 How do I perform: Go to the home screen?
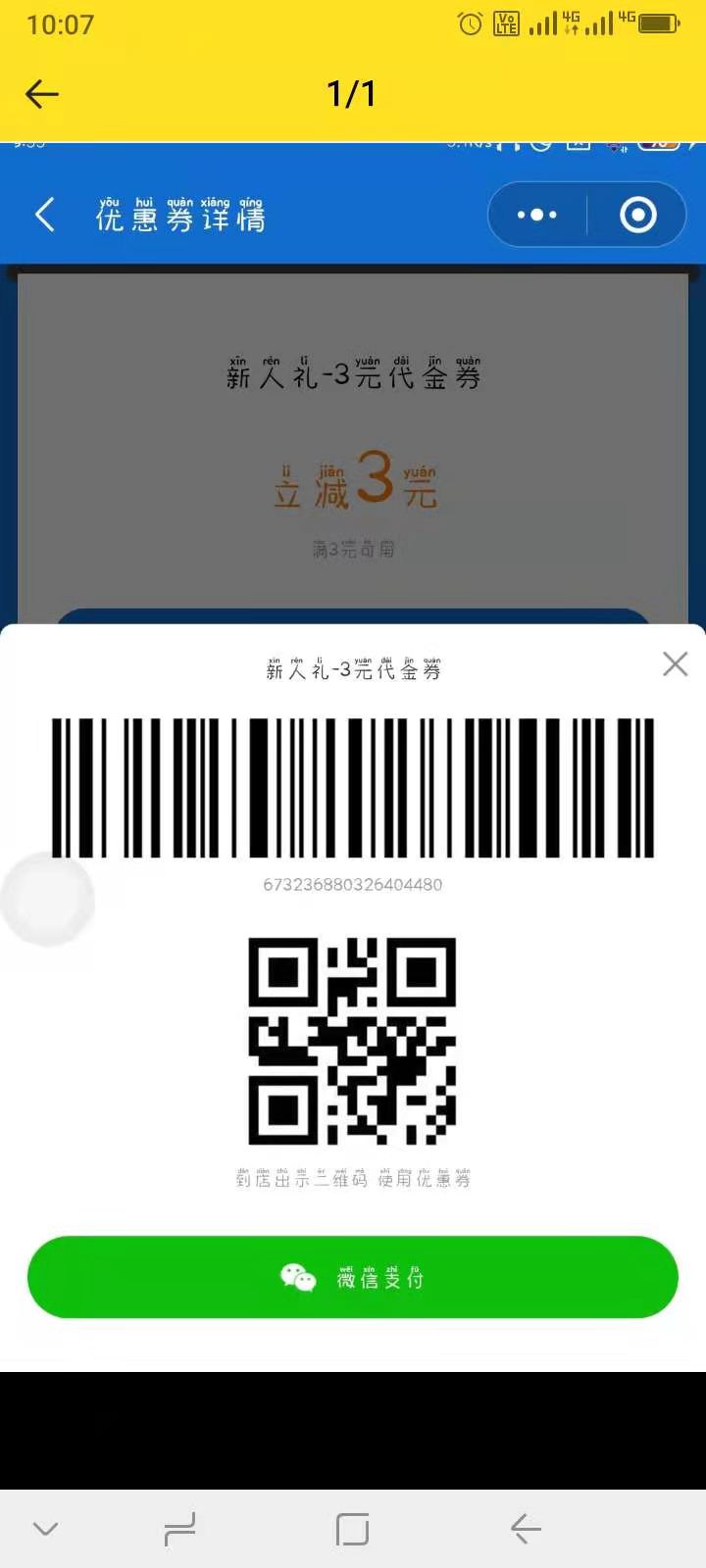pyautogui.click(x=352, y=1529)
